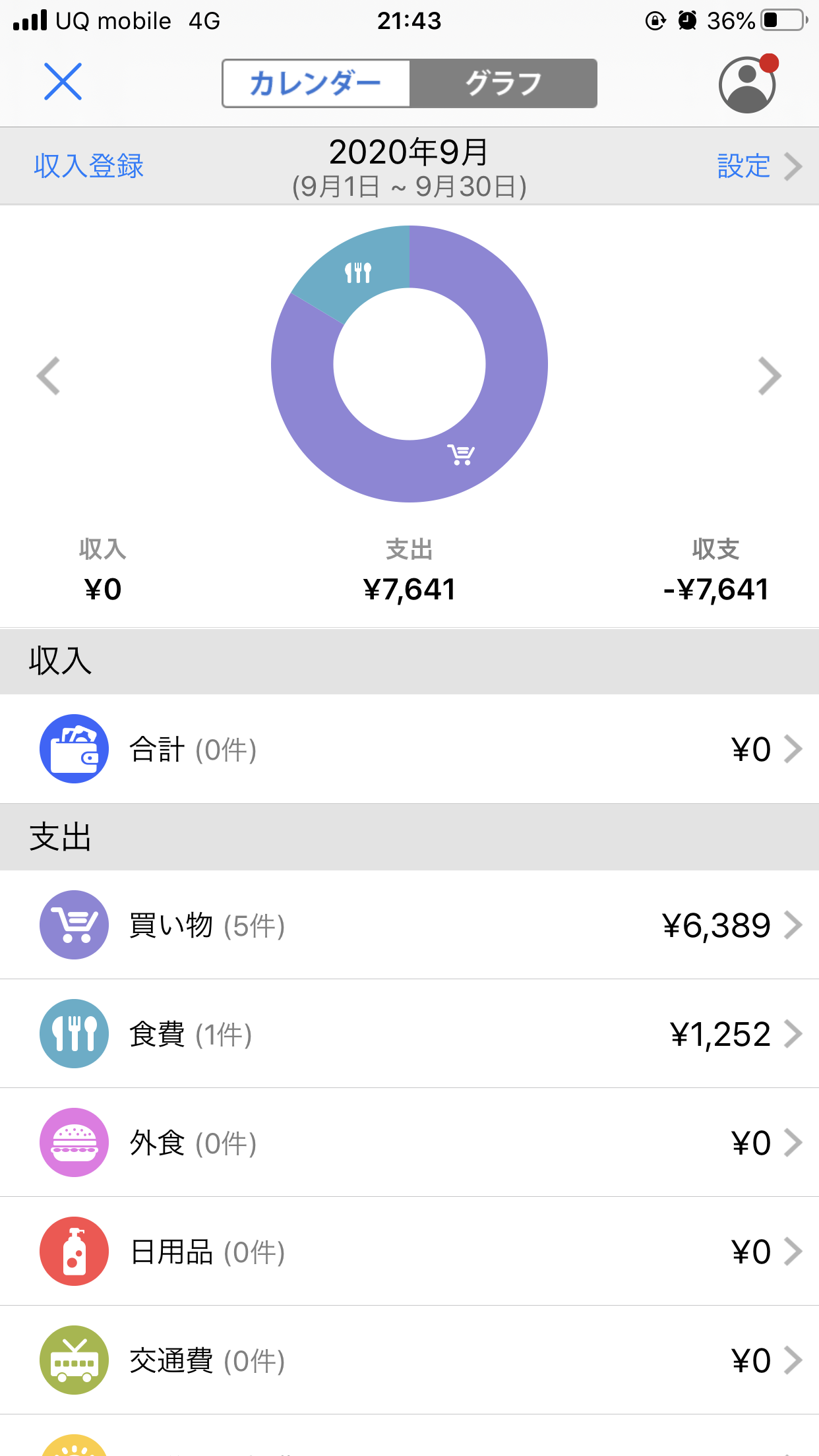Open the 外食 category row

pos(409,1143)
